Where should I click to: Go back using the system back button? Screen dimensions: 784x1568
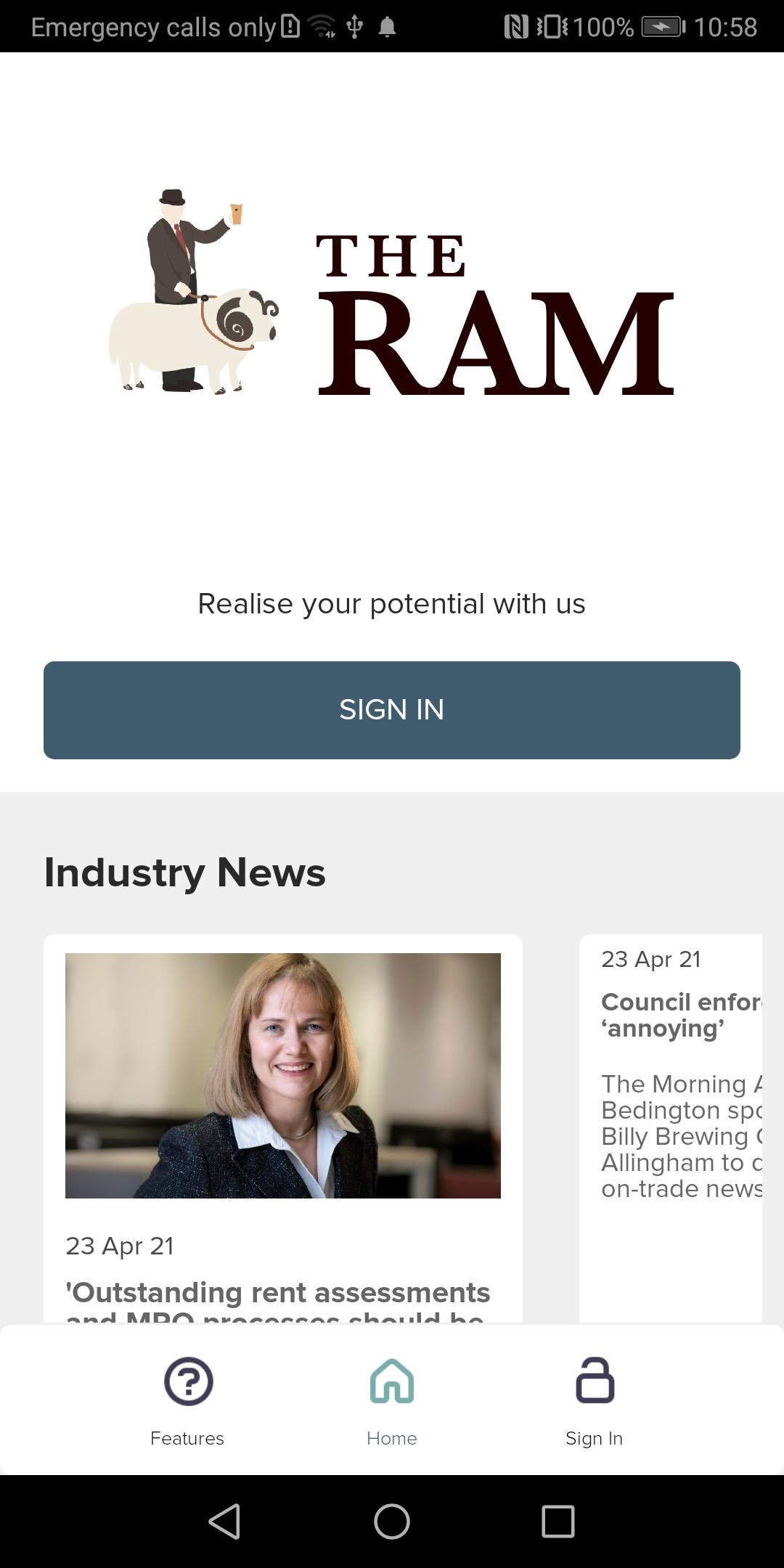click(225, 1521)
